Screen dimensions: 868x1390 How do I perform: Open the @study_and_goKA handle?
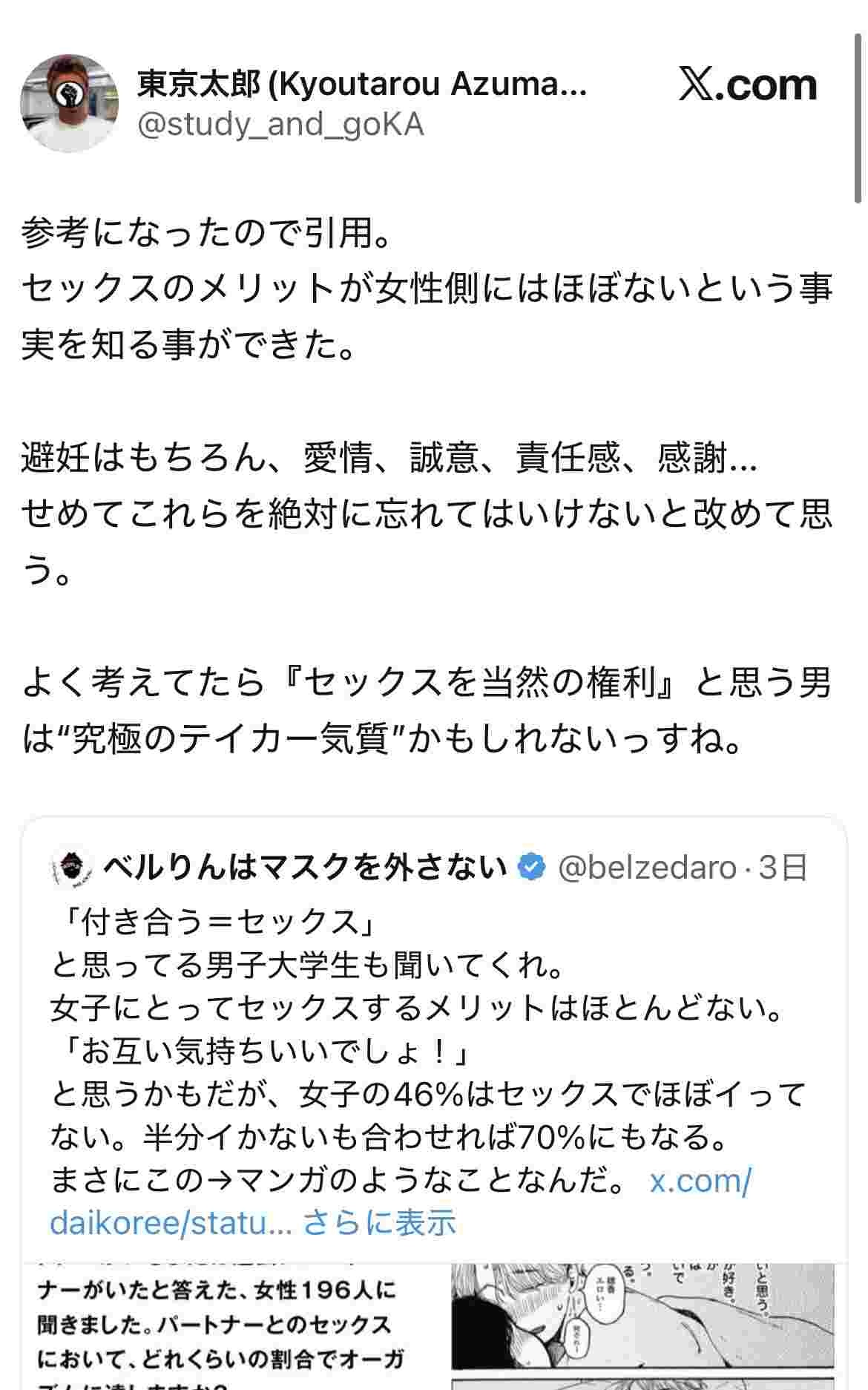pyautogui.click(x=280, y=124)
